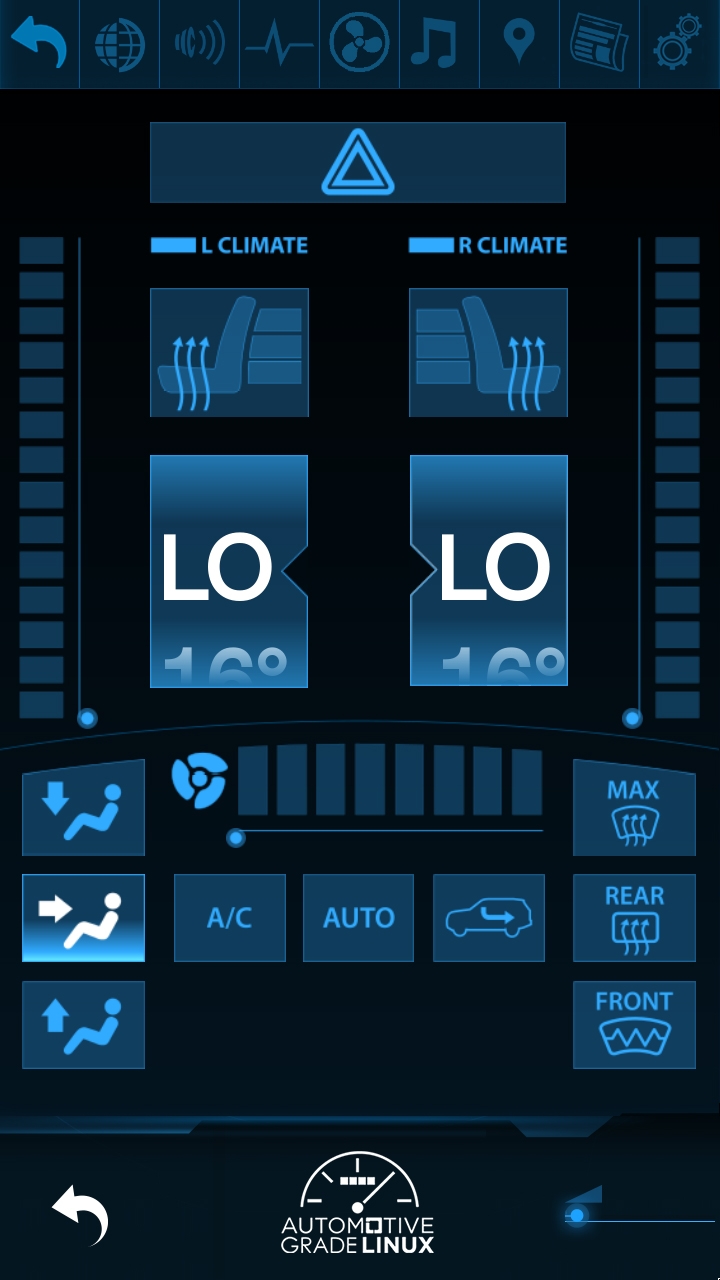720x1280 pixels.
Task: Select the left LO temperature dial
Action: (x=229, y=571)
